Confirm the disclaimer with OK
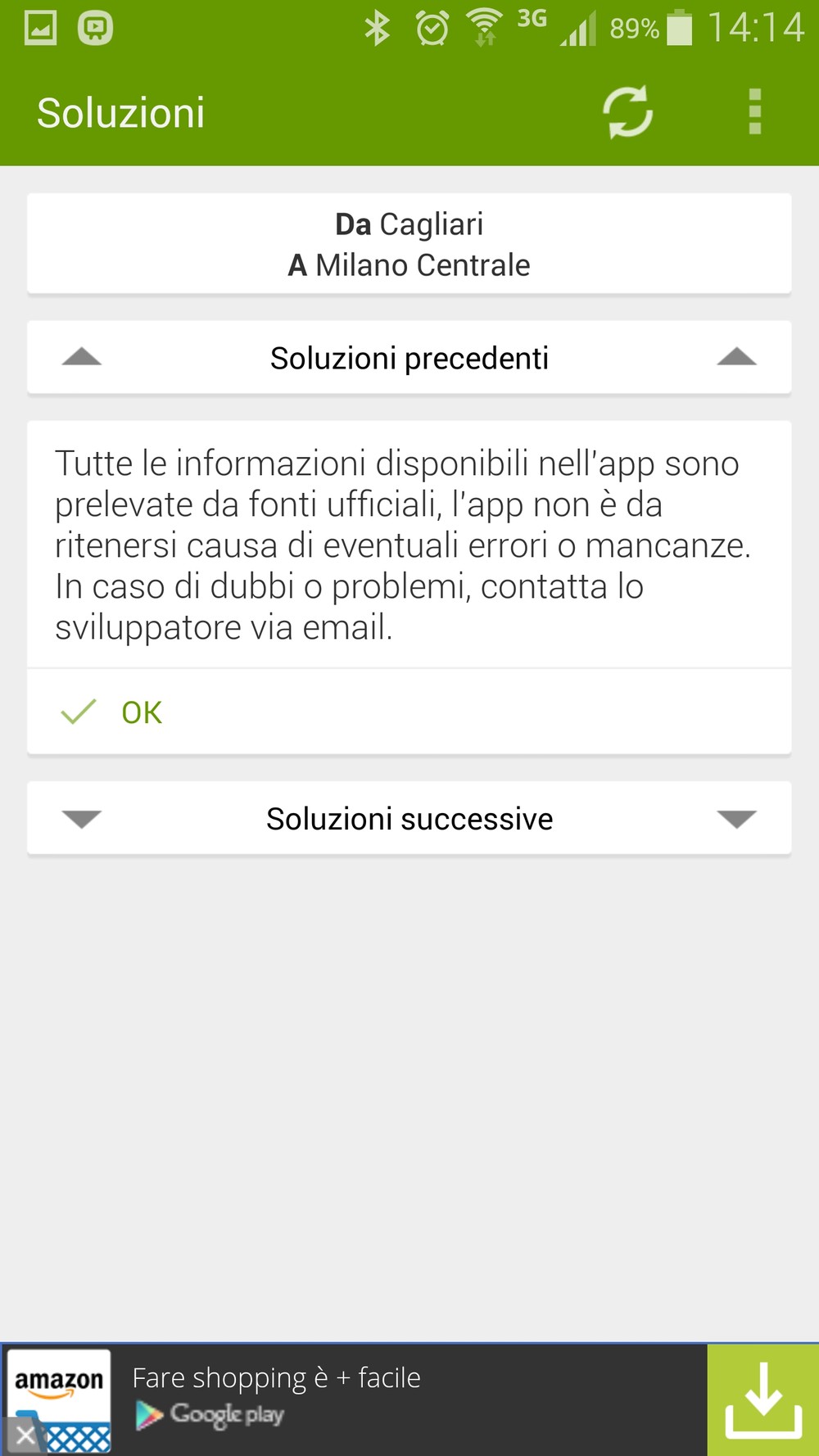The image size is (819, 1456). pos(409,712)
